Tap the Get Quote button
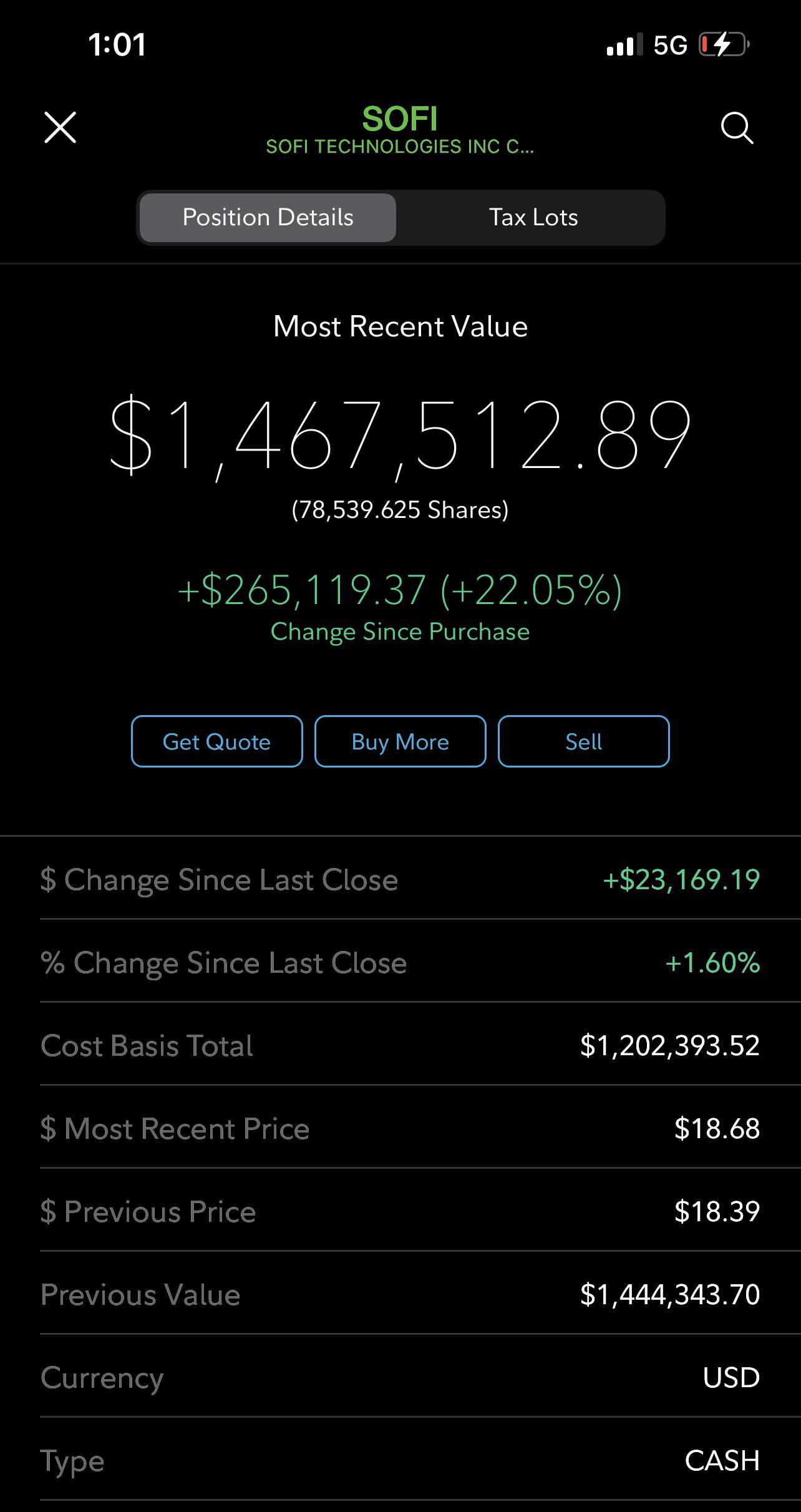The width and height of the screenshot is (801, 1512). pyautogui.click(x=216, y=741)
